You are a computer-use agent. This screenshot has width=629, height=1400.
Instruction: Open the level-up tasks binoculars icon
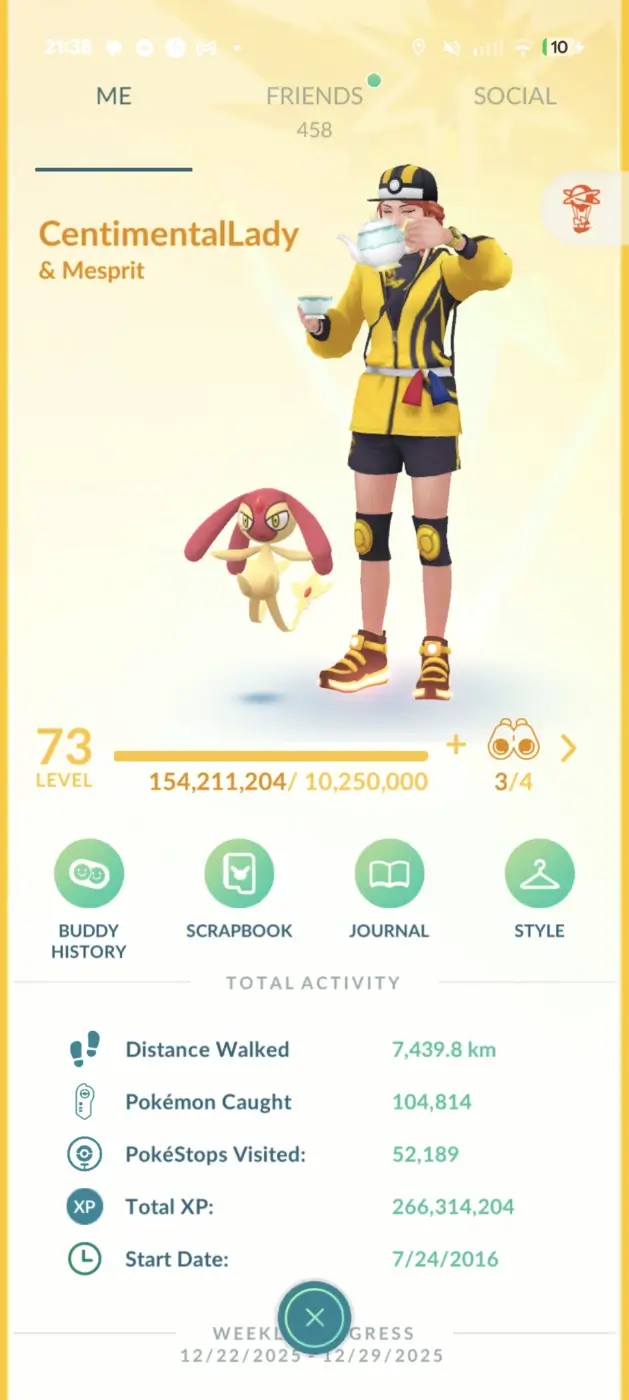[x=513, y=744]
